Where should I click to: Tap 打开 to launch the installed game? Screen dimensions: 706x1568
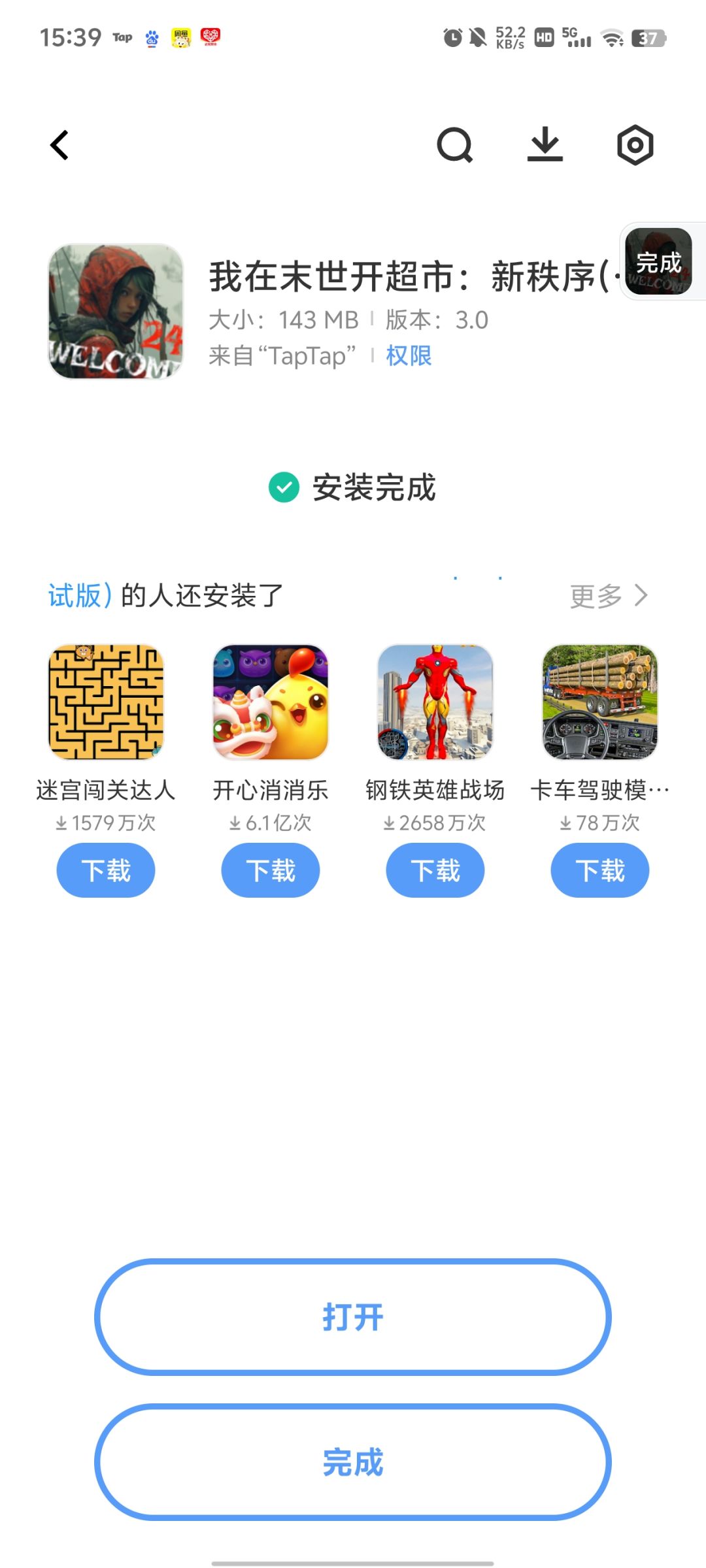(x=353, y=1317)
